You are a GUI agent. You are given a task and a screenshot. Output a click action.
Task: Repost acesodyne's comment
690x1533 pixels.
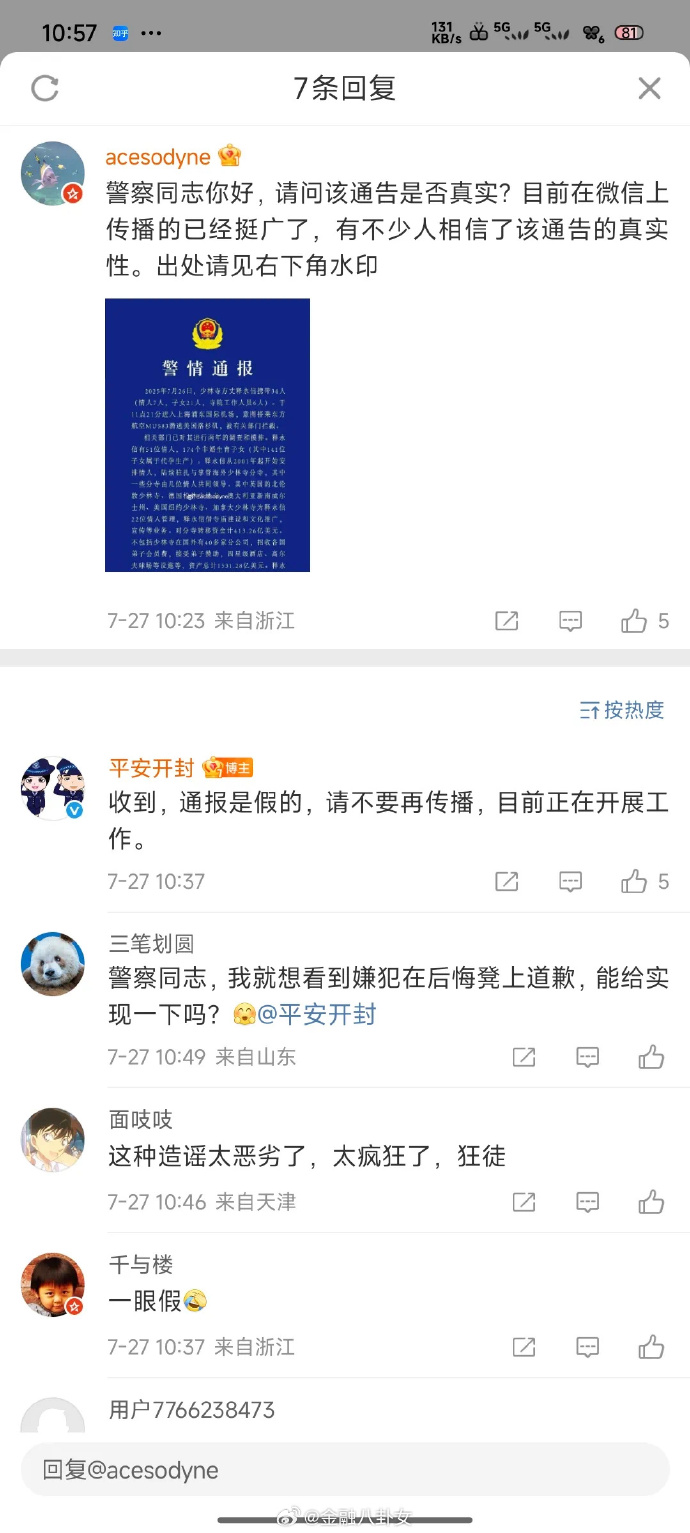coord(507,621)
